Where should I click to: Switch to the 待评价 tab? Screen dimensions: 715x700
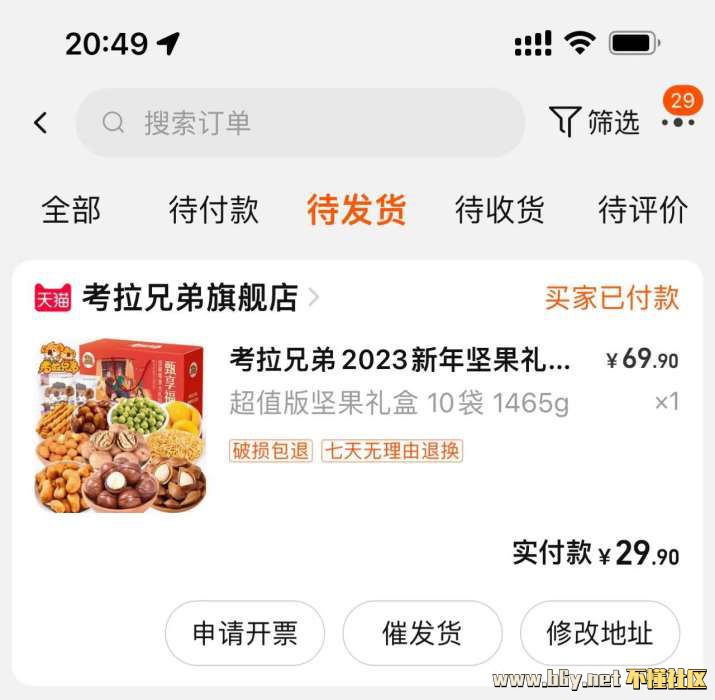click(x=642, y=210)
